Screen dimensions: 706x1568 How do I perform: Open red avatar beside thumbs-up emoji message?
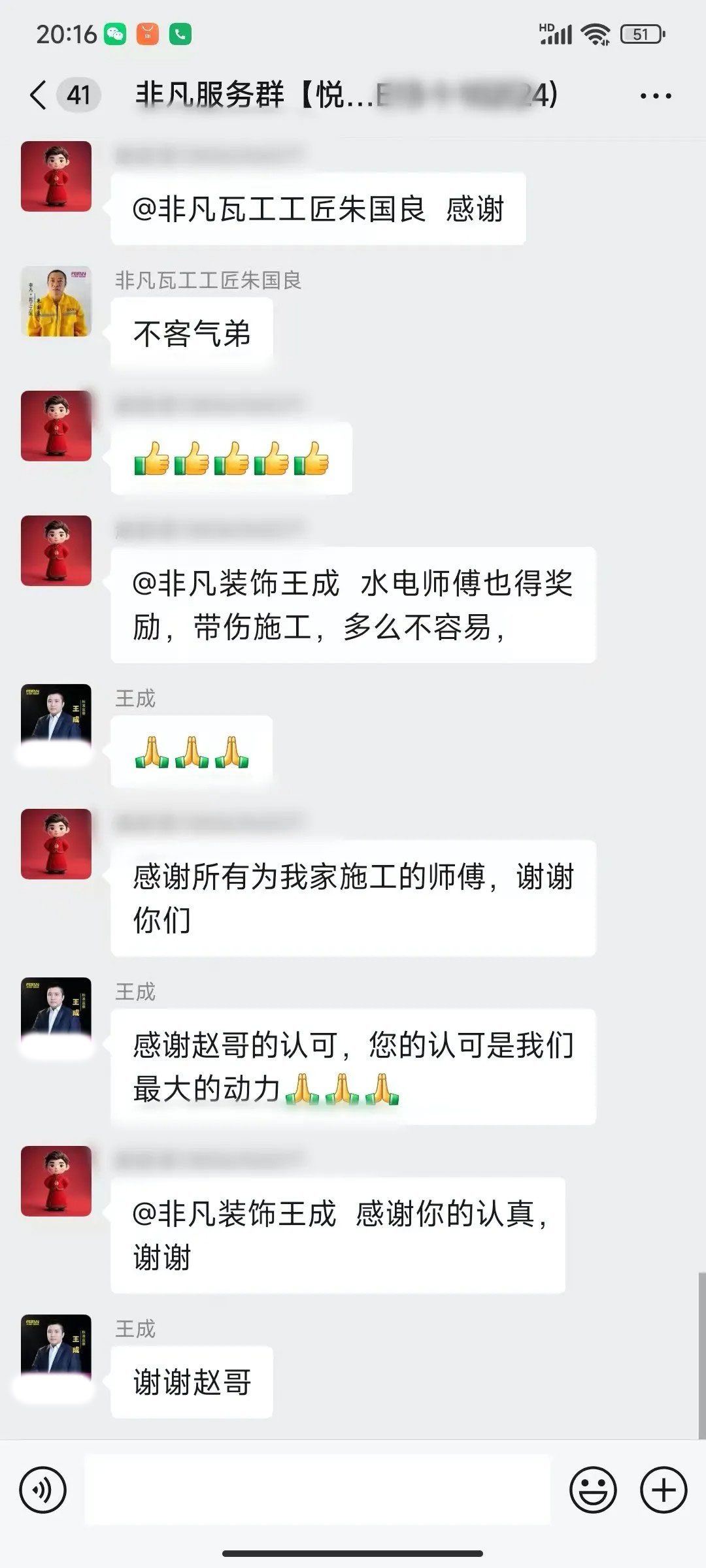coord(56,426)
